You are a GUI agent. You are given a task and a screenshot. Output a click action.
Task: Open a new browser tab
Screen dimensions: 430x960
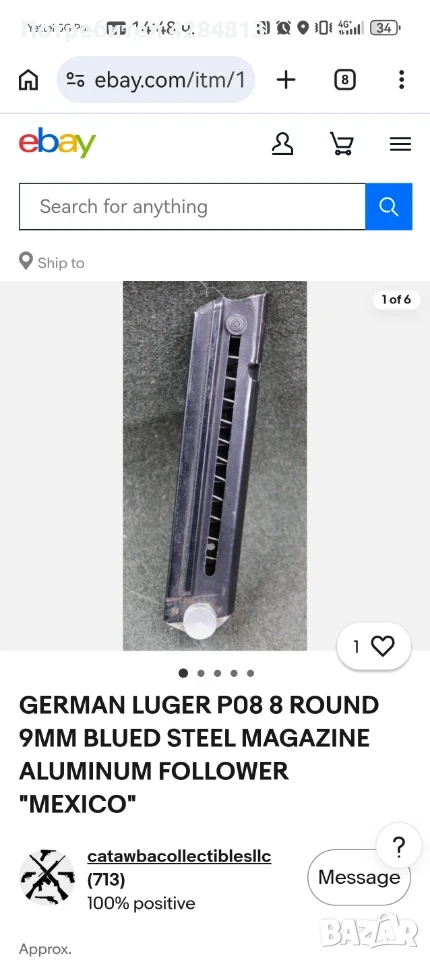286,80
